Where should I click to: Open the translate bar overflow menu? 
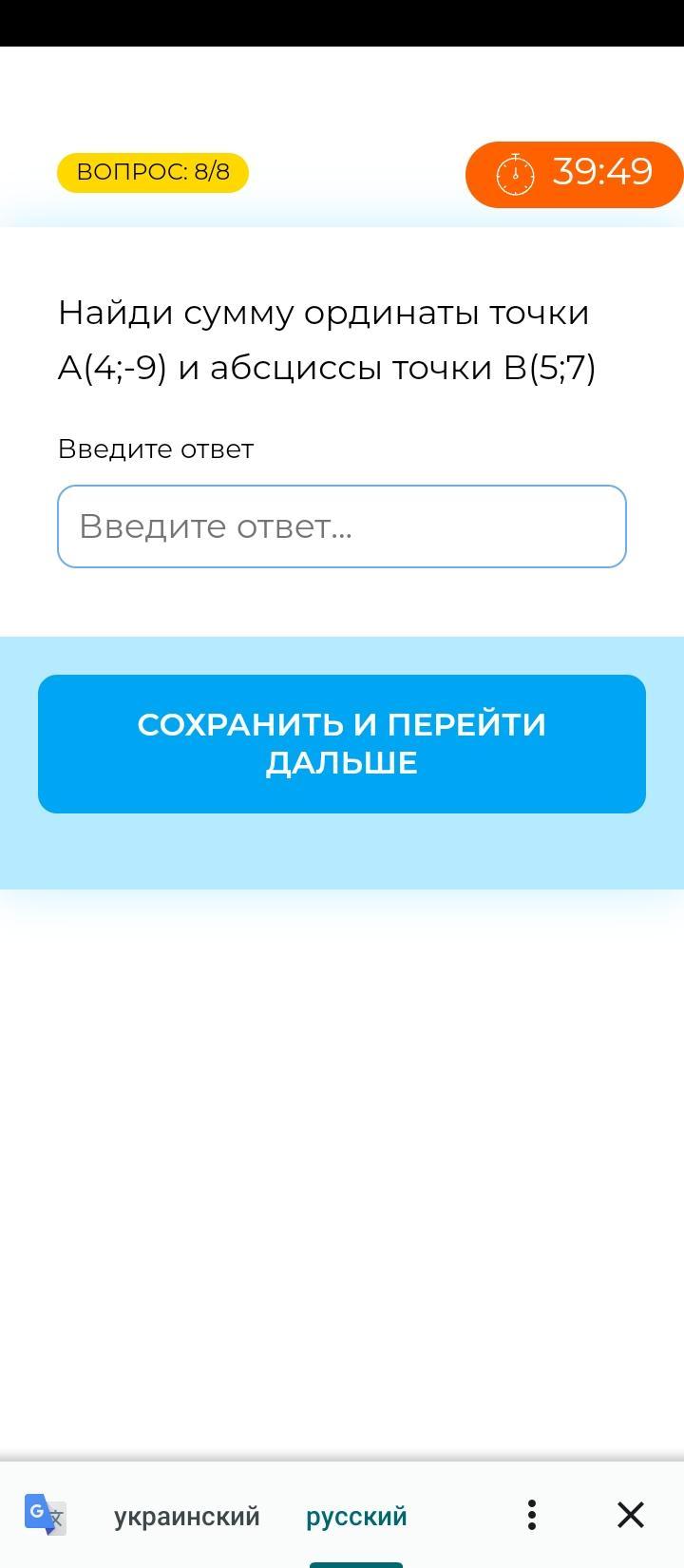(532, 1515)
